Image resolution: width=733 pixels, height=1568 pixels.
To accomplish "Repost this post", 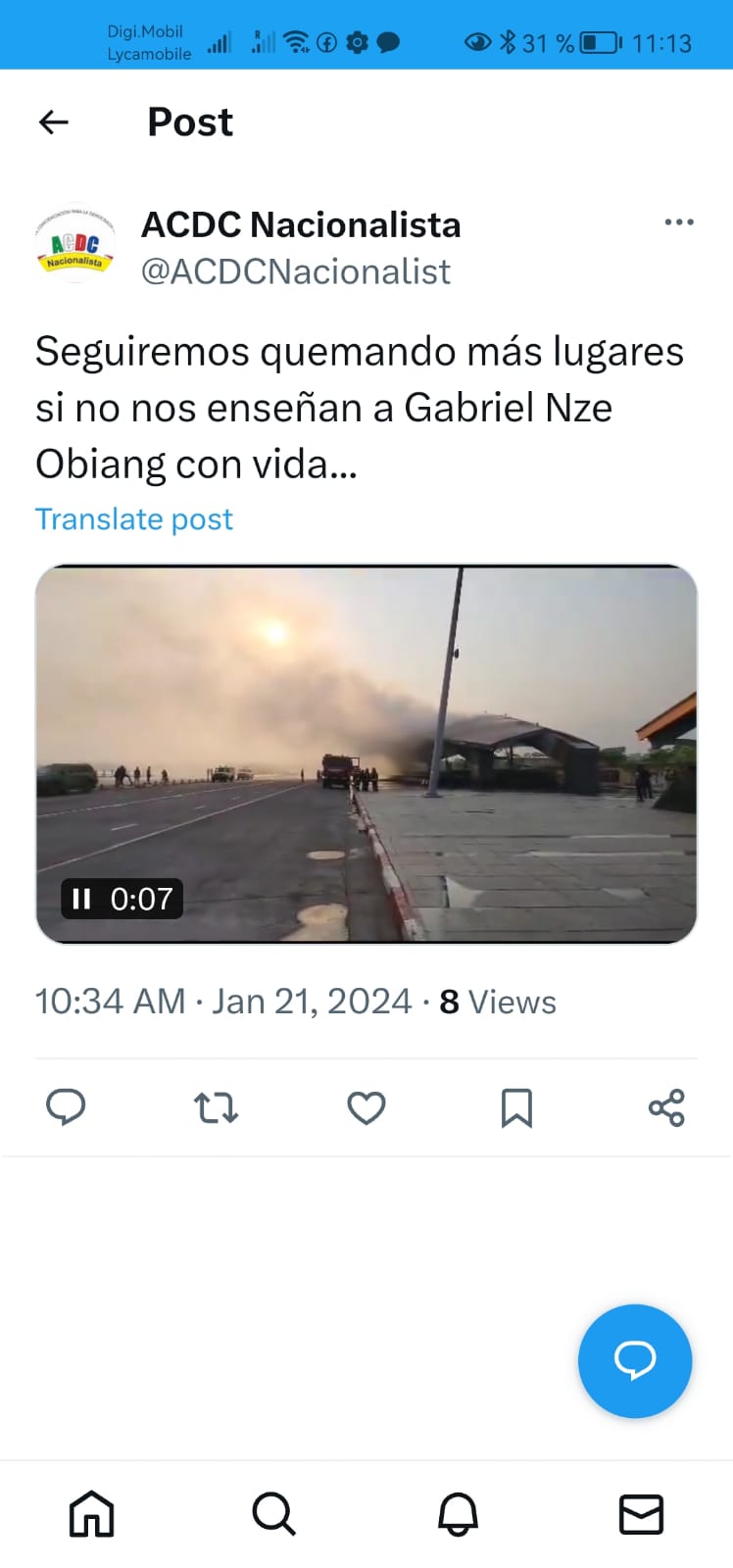I will (x=216, y=1107).
